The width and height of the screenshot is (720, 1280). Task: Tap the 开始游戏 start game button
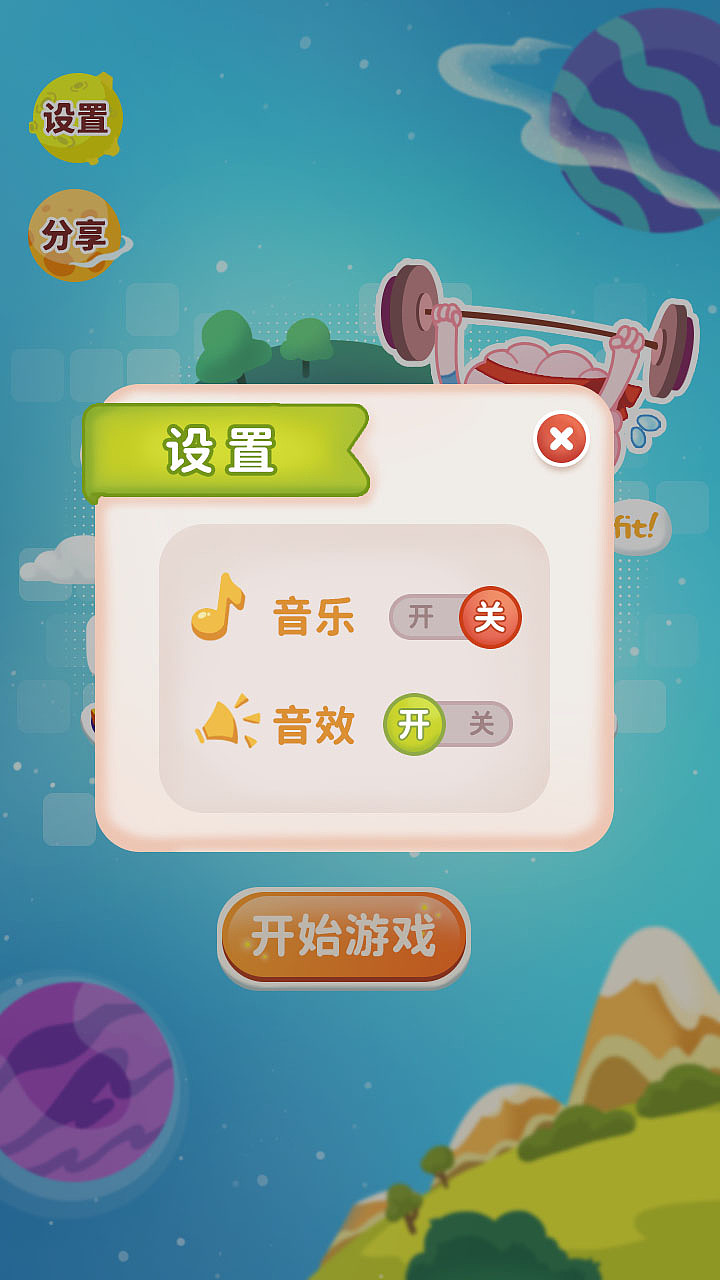pos(344,937)
